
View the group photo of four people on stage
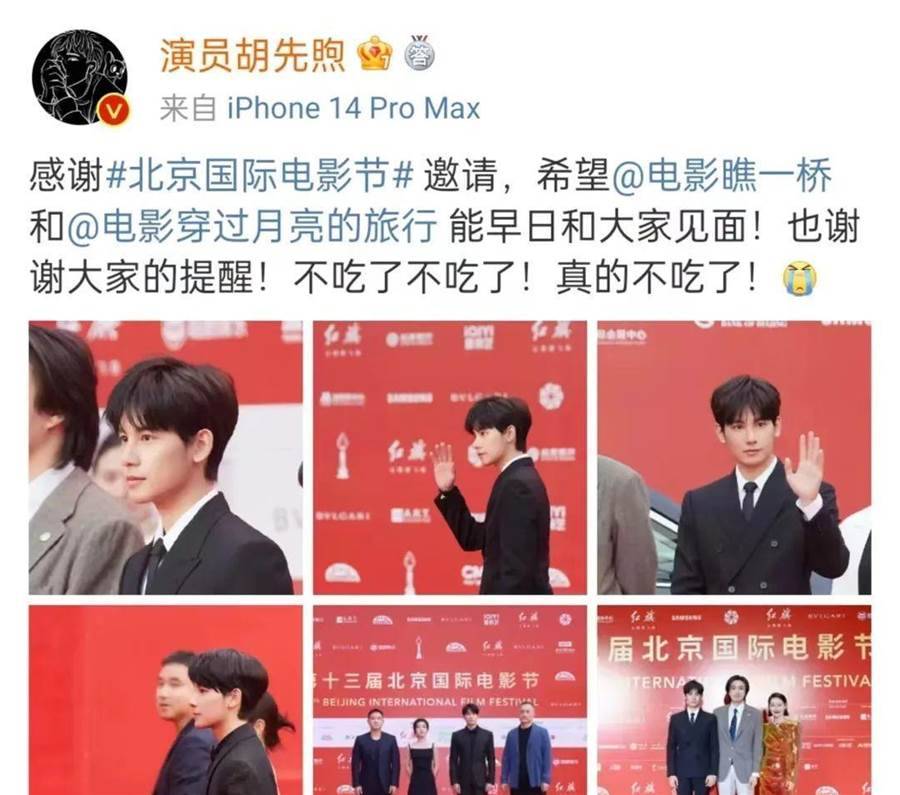coord(450,699)
